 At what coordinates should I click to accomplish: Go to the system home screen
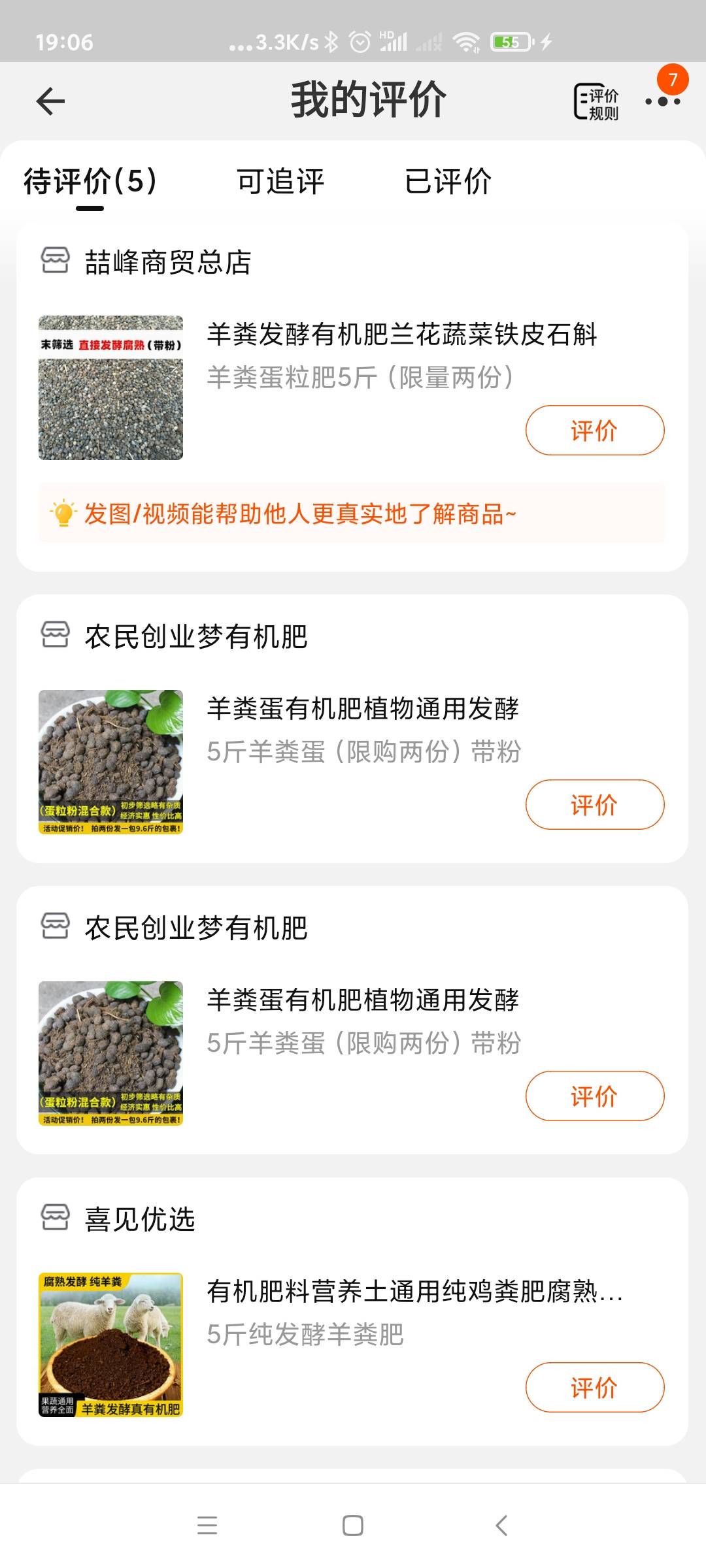[353, 1526]
